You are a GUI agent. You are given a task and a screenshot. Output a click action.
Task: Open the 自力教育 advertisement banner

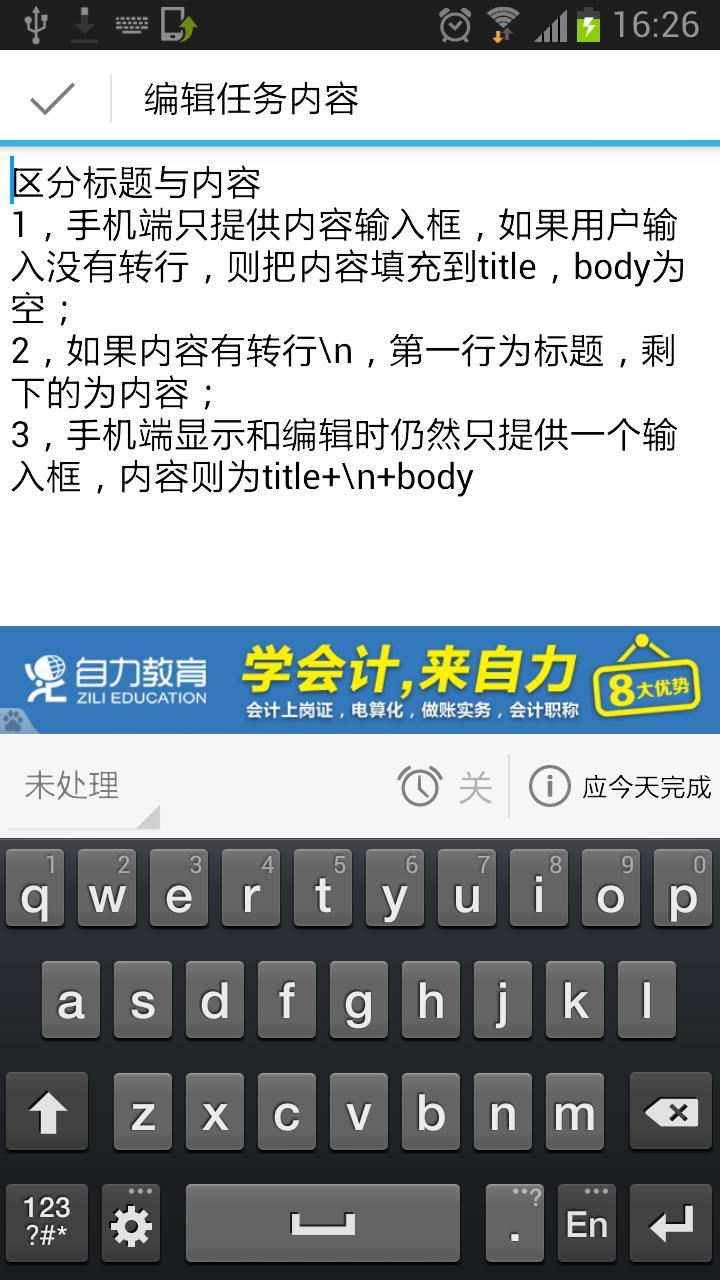pos(360,680)
